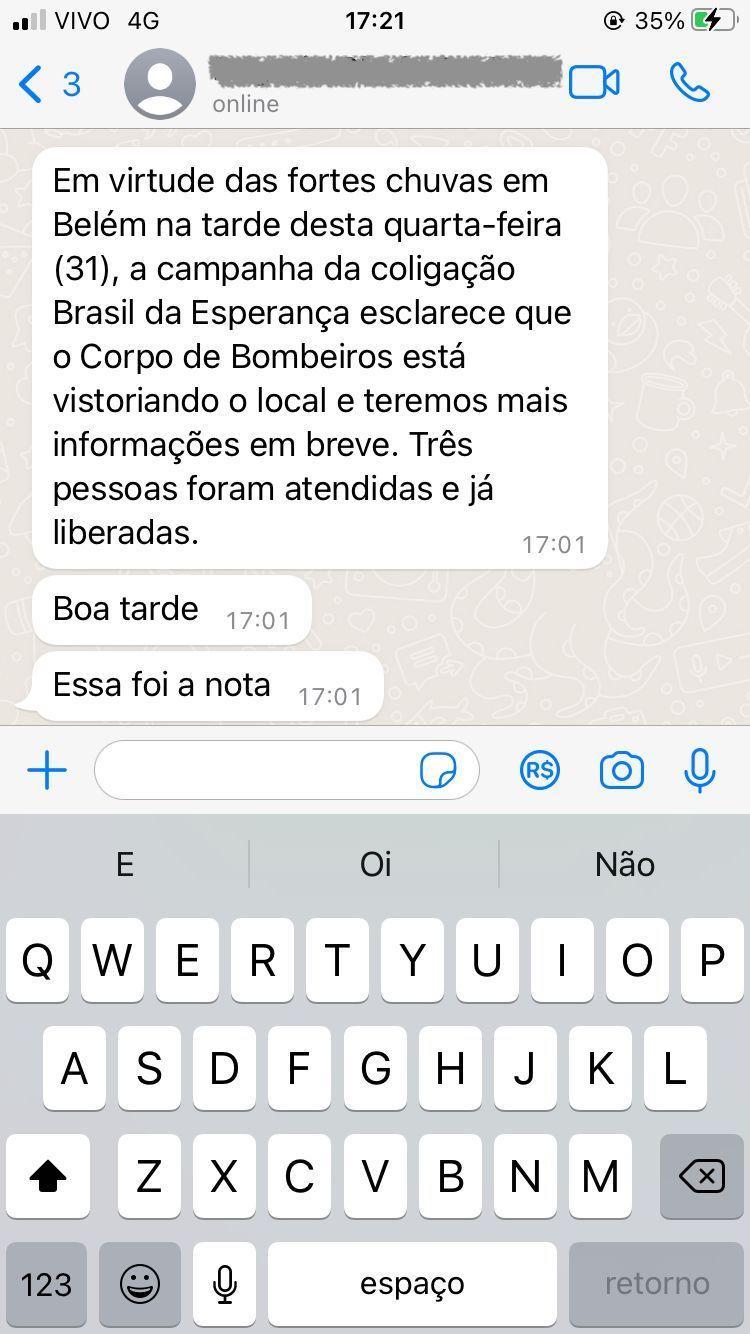Open the emoji keyboard
The height and width of the screenshot is (1334, 750).
tap(140, 1284)
